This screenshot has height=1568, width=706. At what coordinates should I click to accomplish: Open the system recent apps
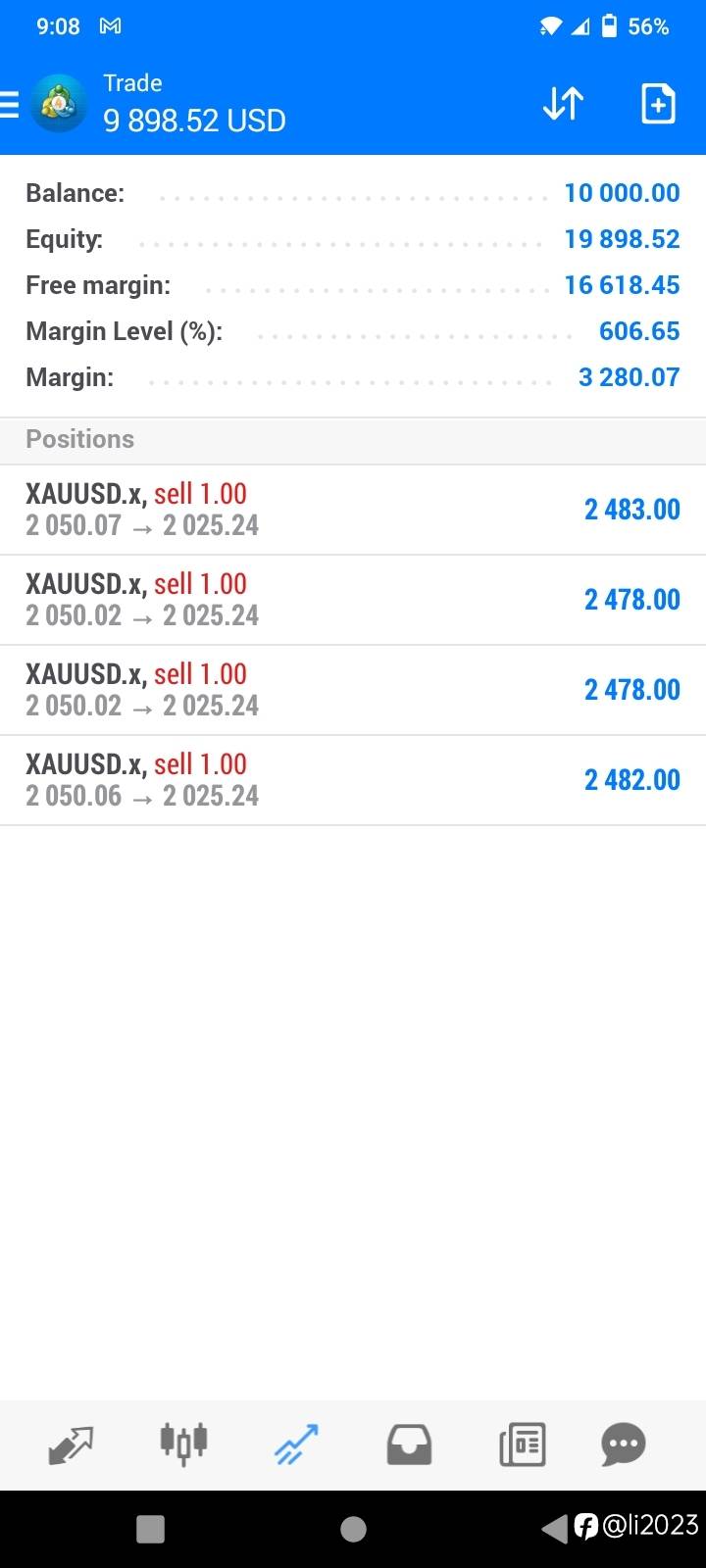tap(150, 1529)
